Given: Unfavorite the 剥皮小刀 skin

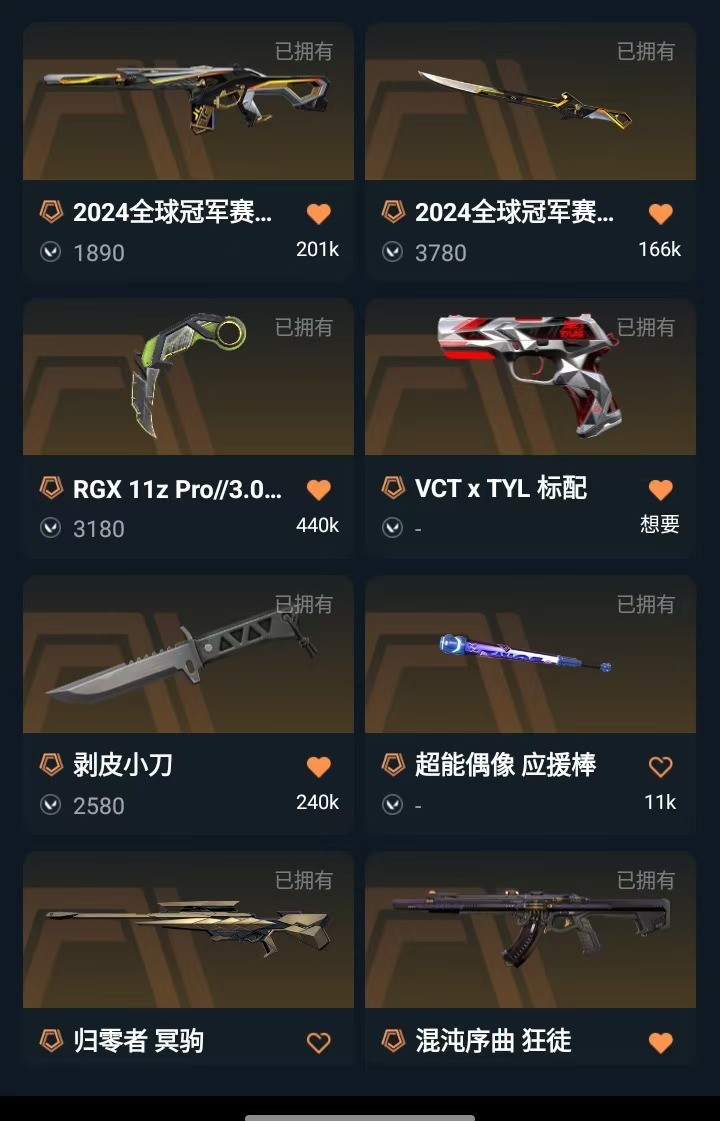Looking at the screenshot, I should pyautogui.click(x=318, y=766).
